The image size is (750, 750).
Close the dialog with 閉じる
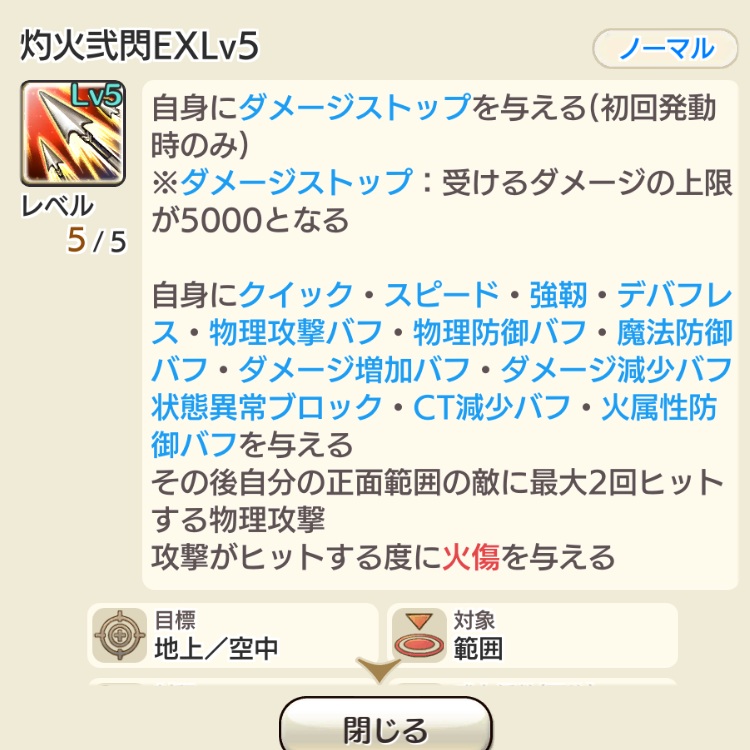click(x=385, y=727)
